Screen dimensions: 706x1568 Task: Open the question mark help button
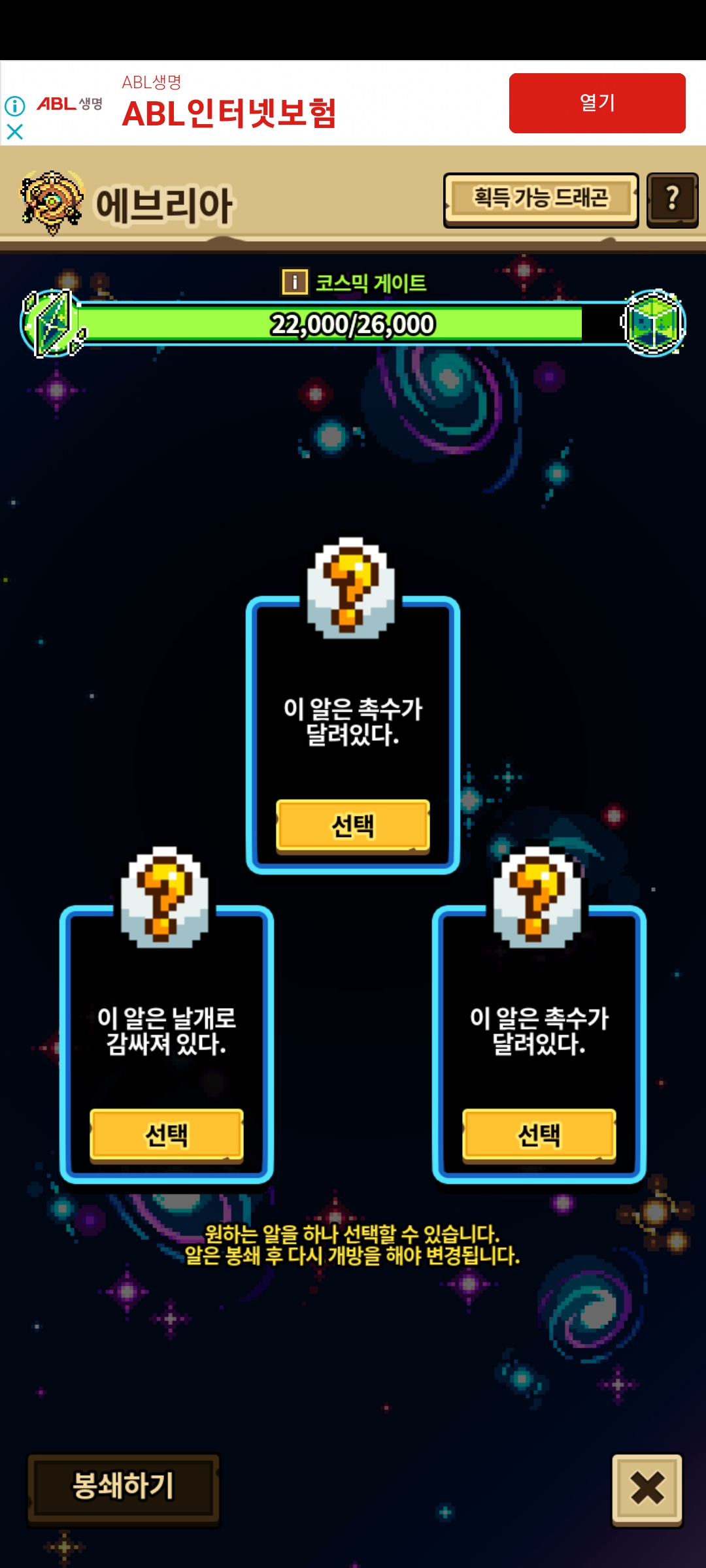coord(672,199)
